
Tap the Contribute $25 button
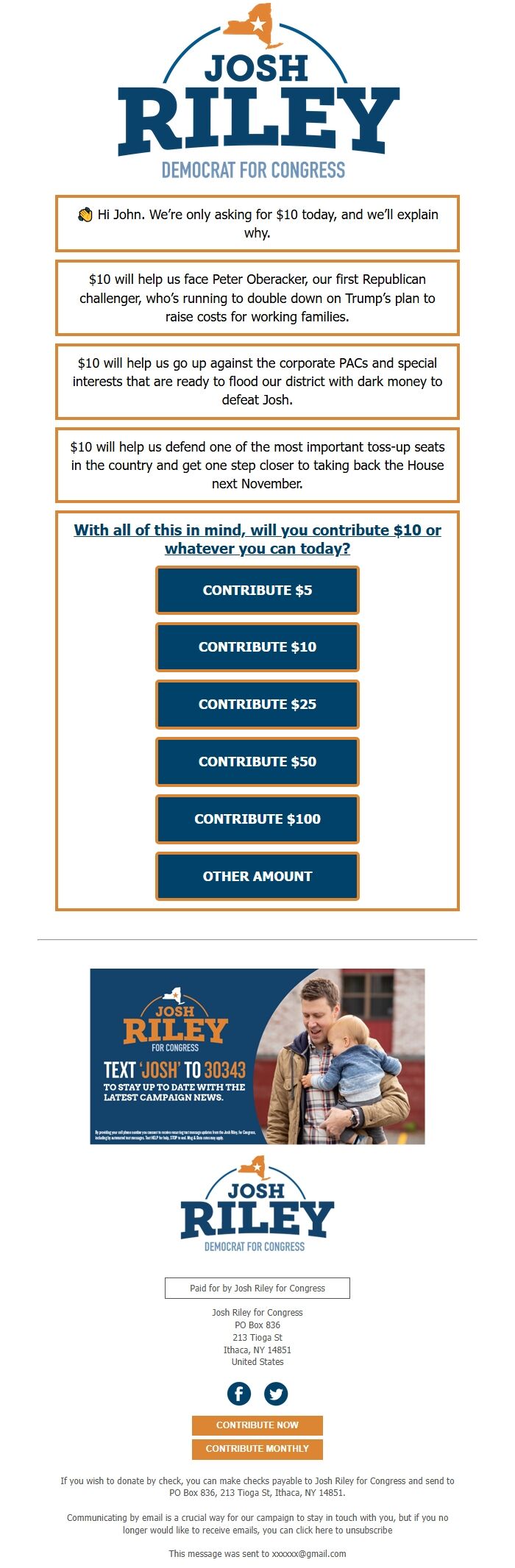click(x=257, y=705)
